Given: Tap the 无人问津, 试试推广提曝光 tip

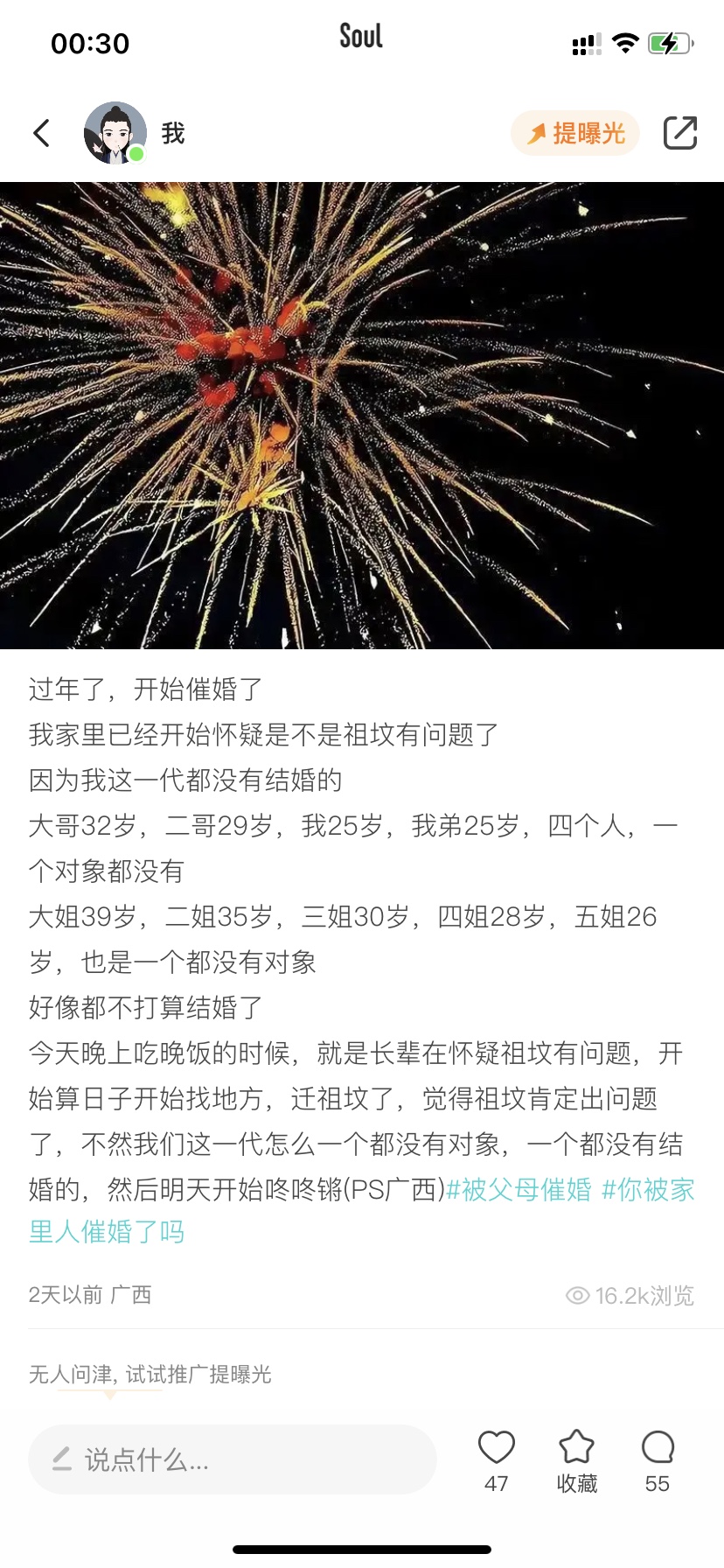Looking at the screenshot, I should point(150,1375).
